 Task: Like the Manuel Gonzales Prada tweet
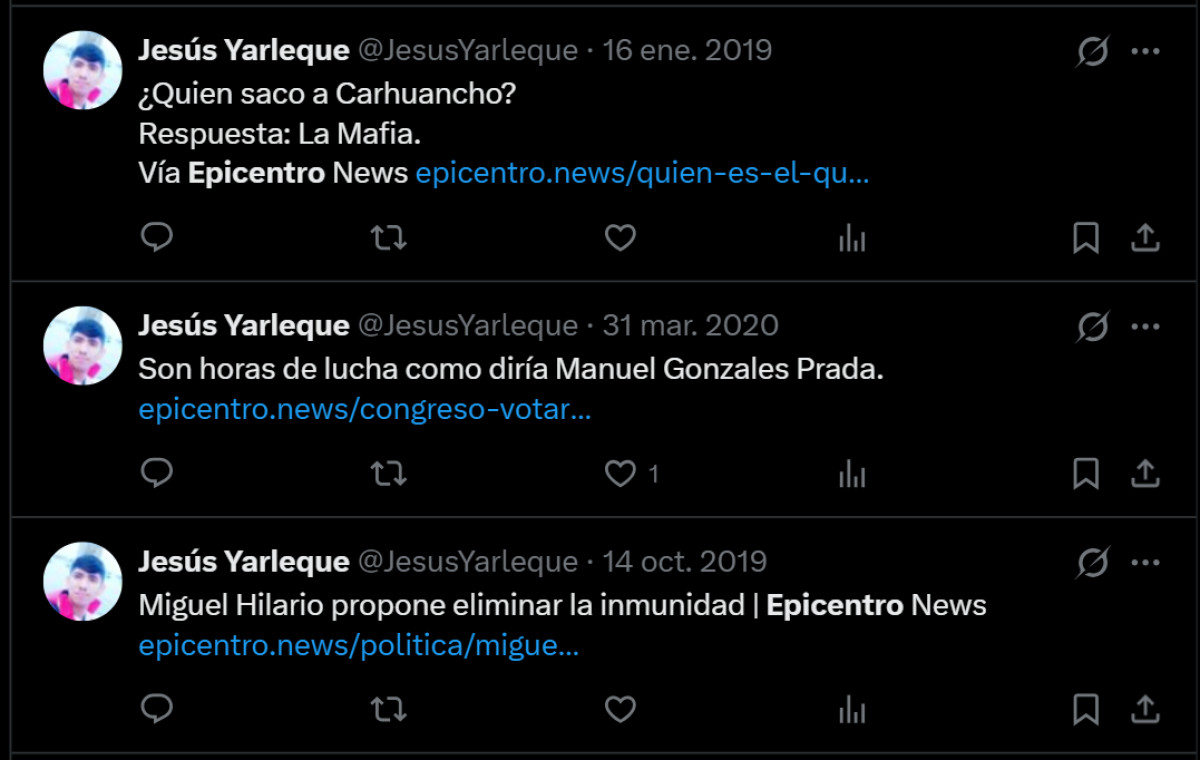pos(620,473)
